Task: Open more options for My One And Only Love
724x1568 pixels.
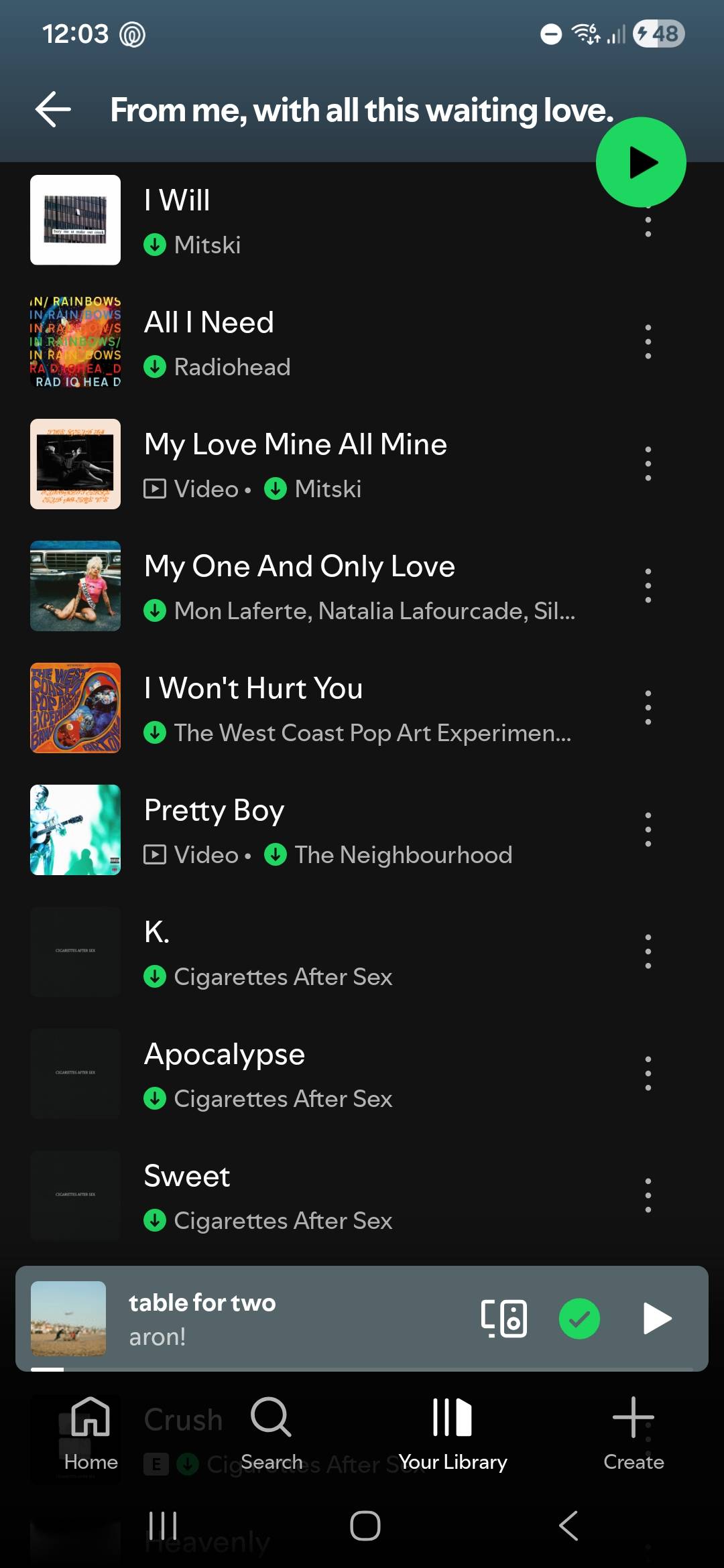Action: [x=648, y=586]
